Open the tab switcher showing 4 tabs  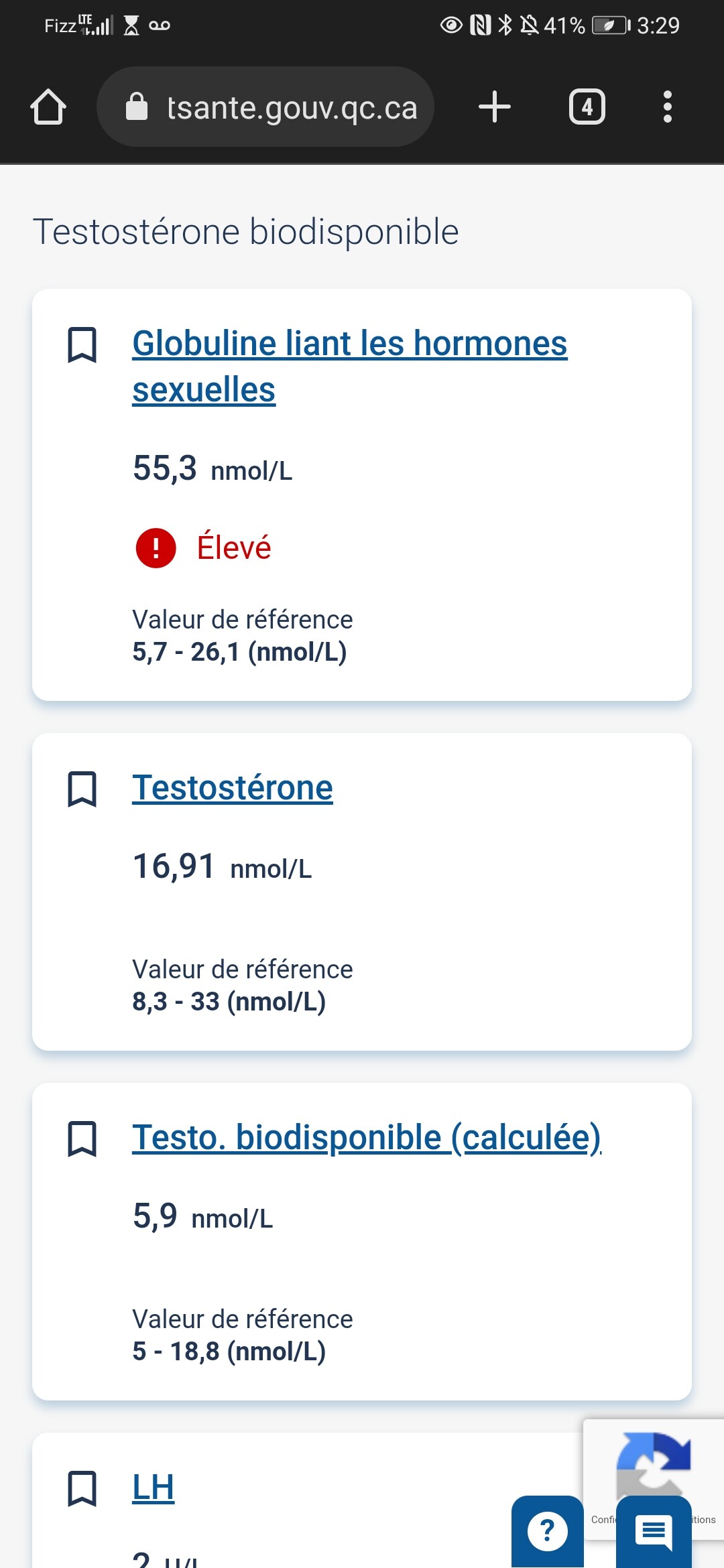(x=587, y=107)
